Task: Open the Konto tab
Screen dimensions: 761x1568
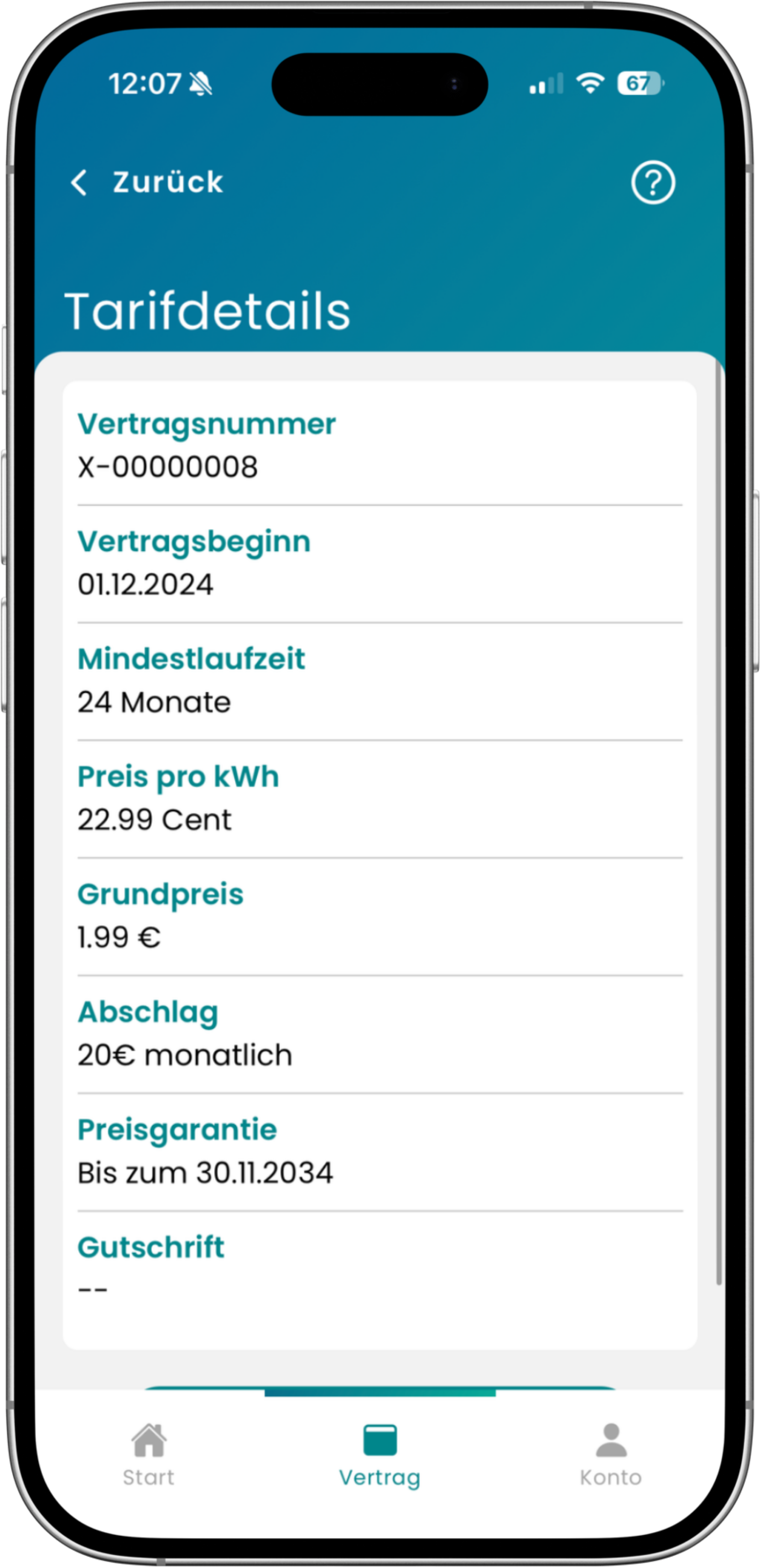Action: pyautogui.click(x=611, y=1455)
